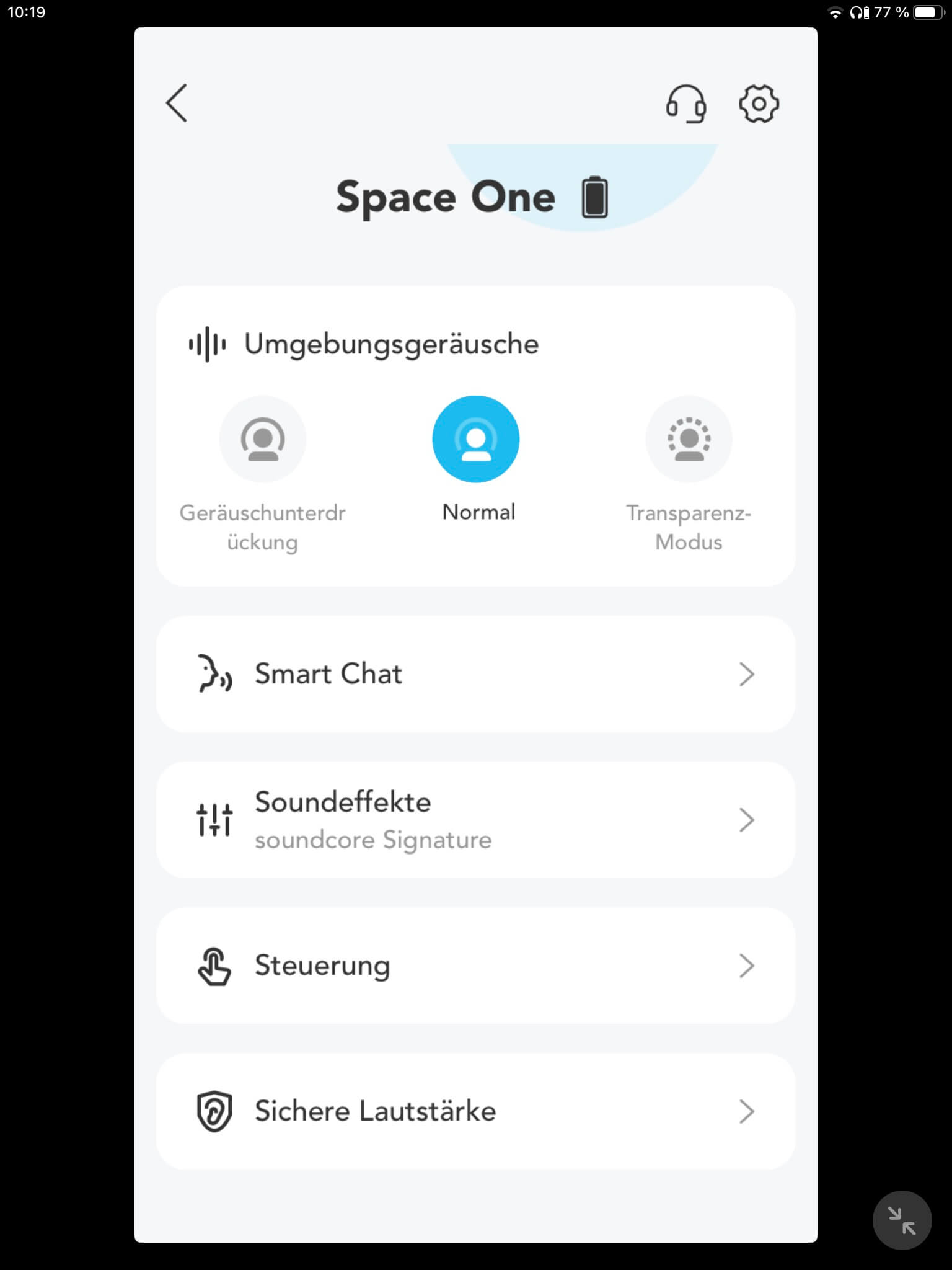Select Geräuschunterdrückung mode
Image resolution: width=952 pixels, height=1270 pixels.
coord(263,440)
